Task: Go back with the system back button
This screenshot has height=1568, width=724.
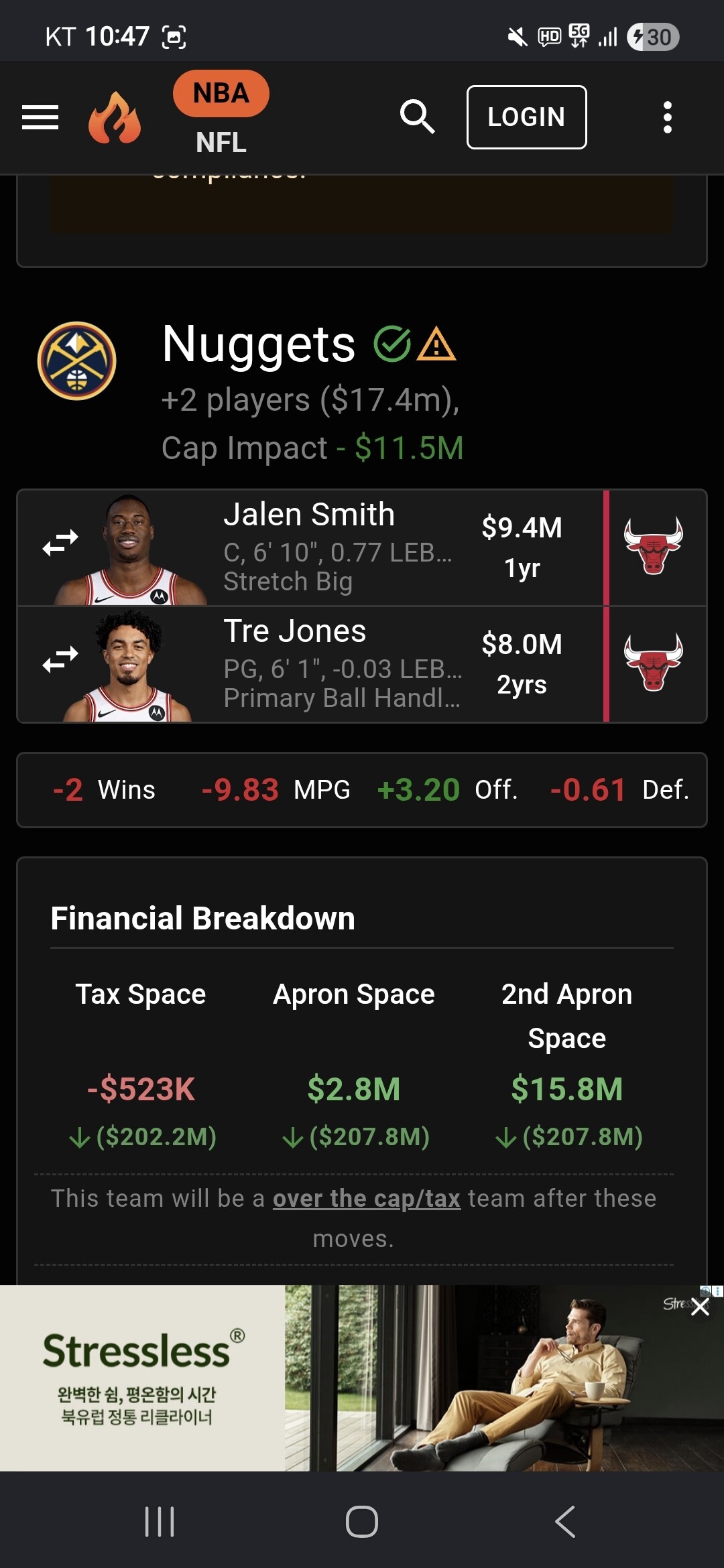Action: 565,1521
